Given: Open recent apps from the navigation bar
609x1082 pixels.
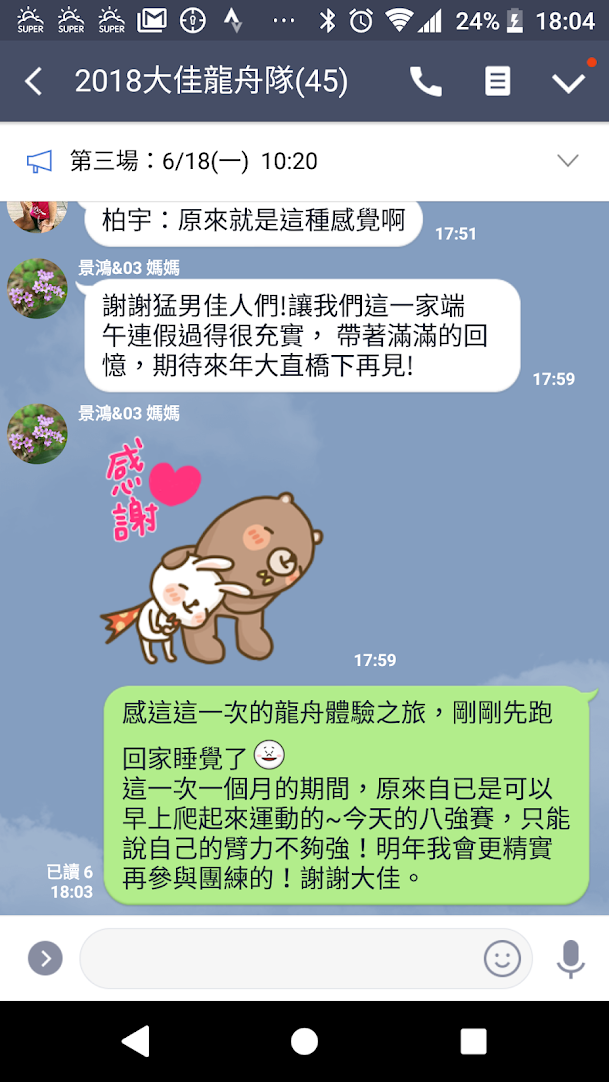Looking at the screenshot, I should click(473, 1042).
